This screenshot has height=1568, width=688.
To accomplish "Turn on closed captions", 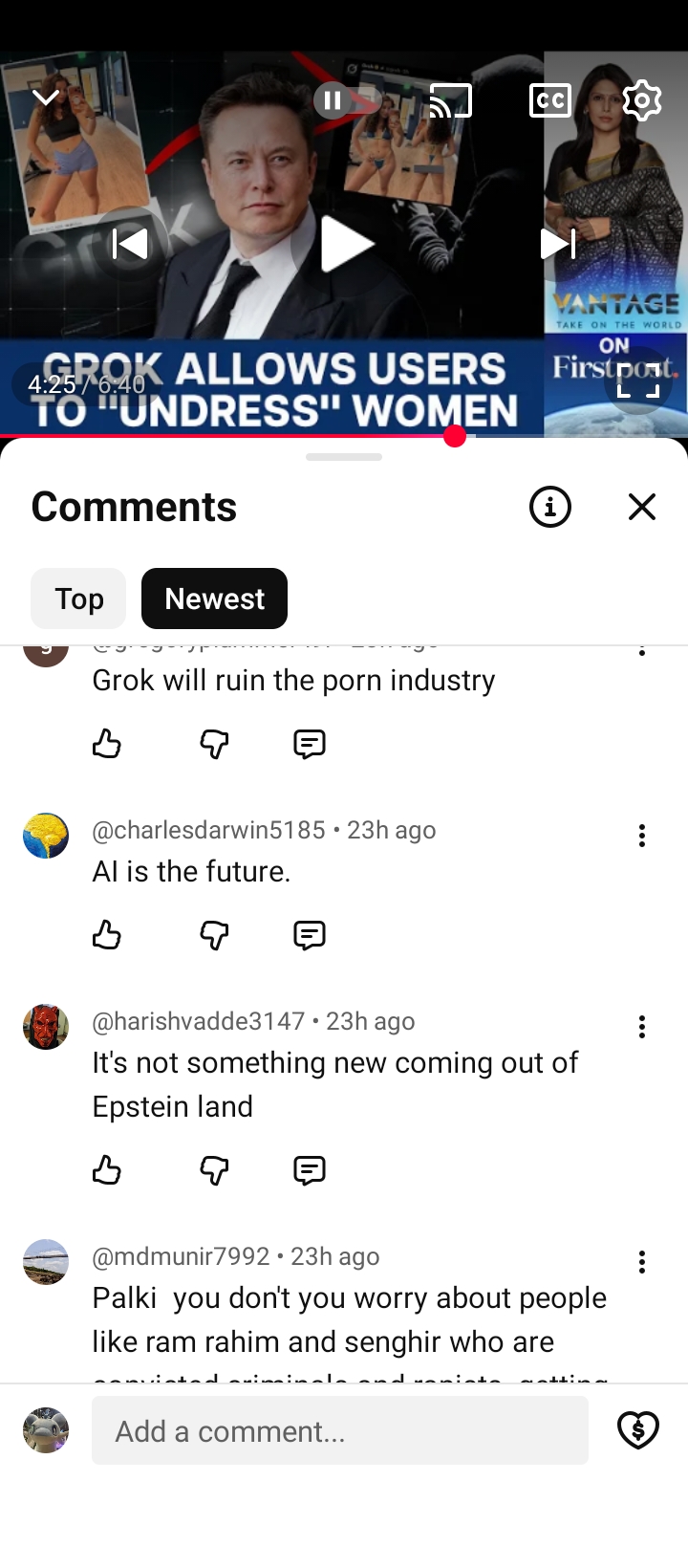I will 550,100.
